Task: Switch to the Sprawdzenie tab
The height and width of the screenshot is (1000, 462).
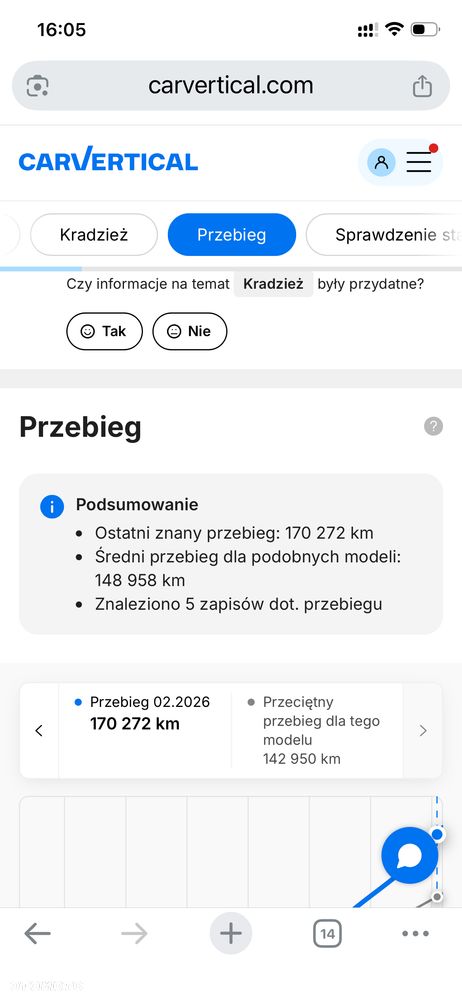Action: coord(384,235)
